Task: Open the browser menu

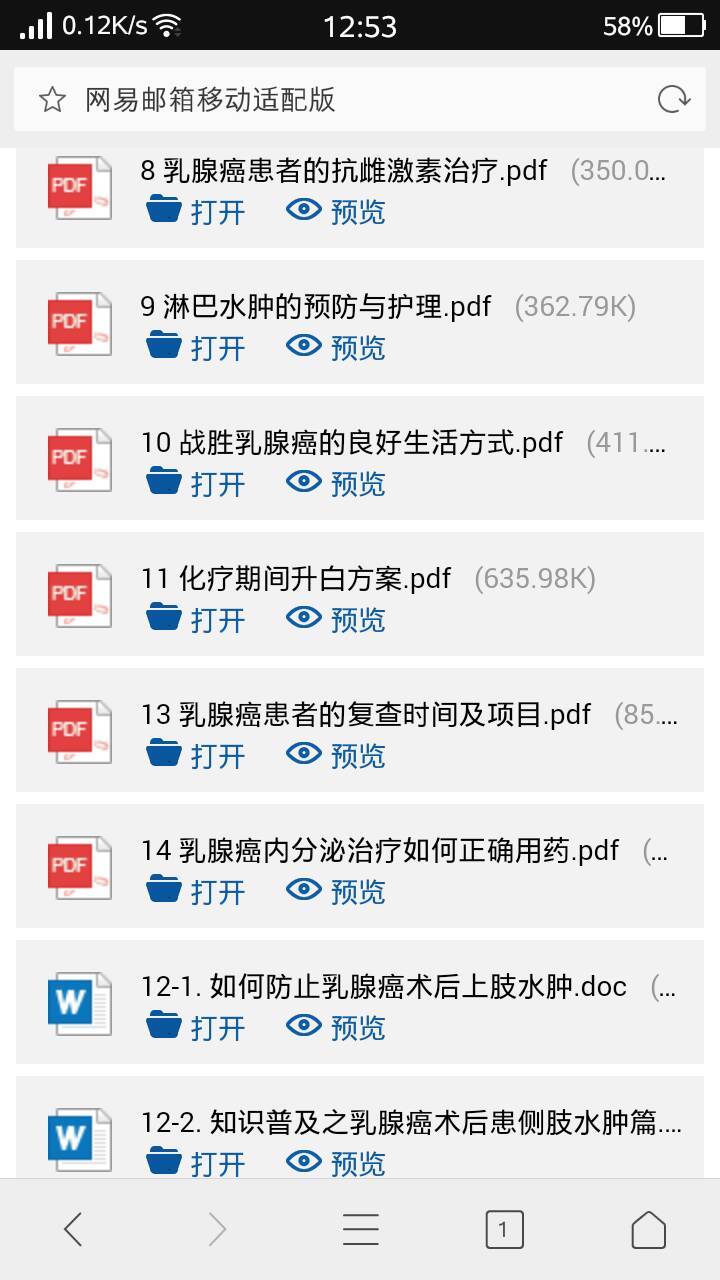Action: pos(361,1229)
